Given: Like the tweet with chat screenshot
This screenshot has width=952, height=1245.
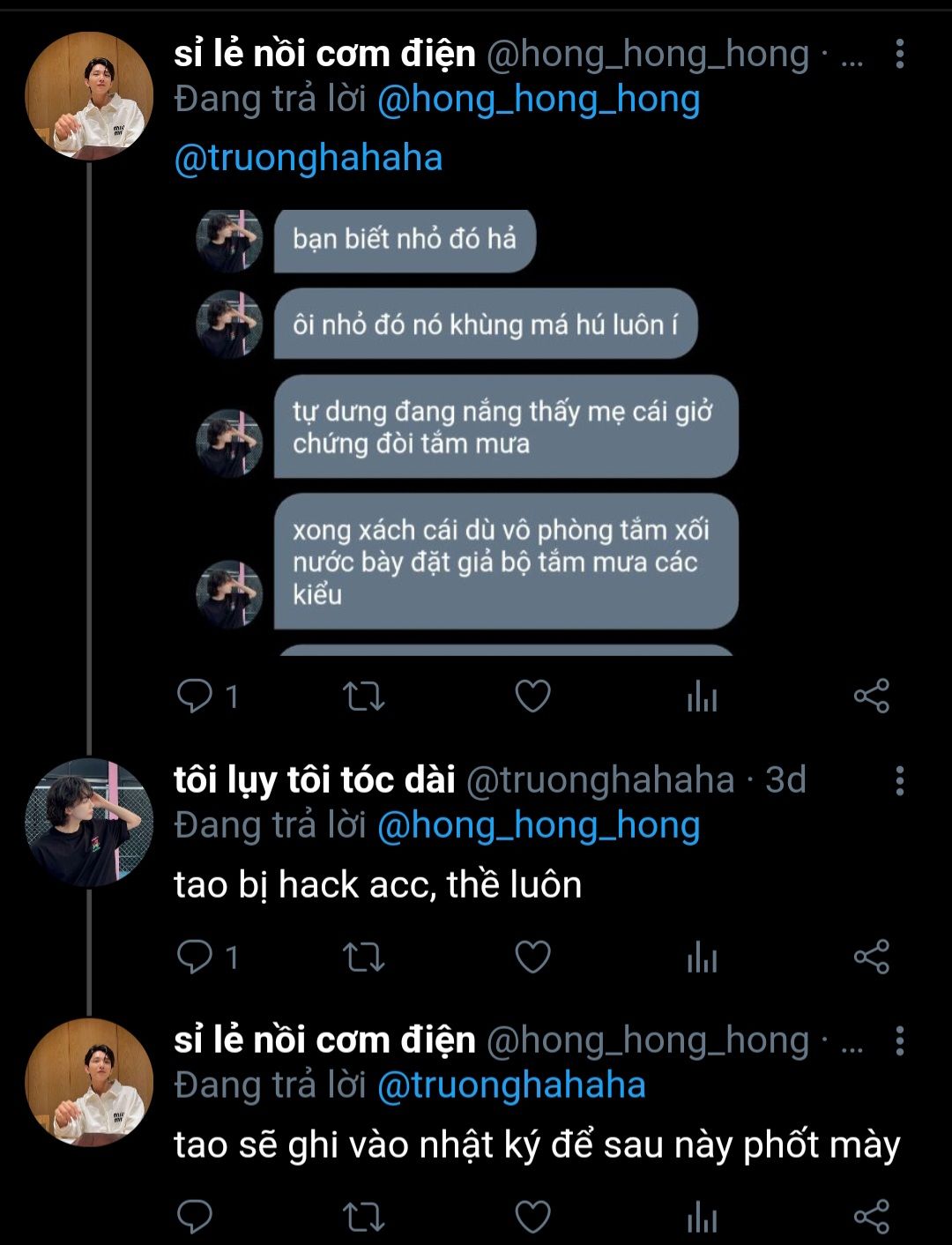Looking at the screenshot, I should pos(532,697).
